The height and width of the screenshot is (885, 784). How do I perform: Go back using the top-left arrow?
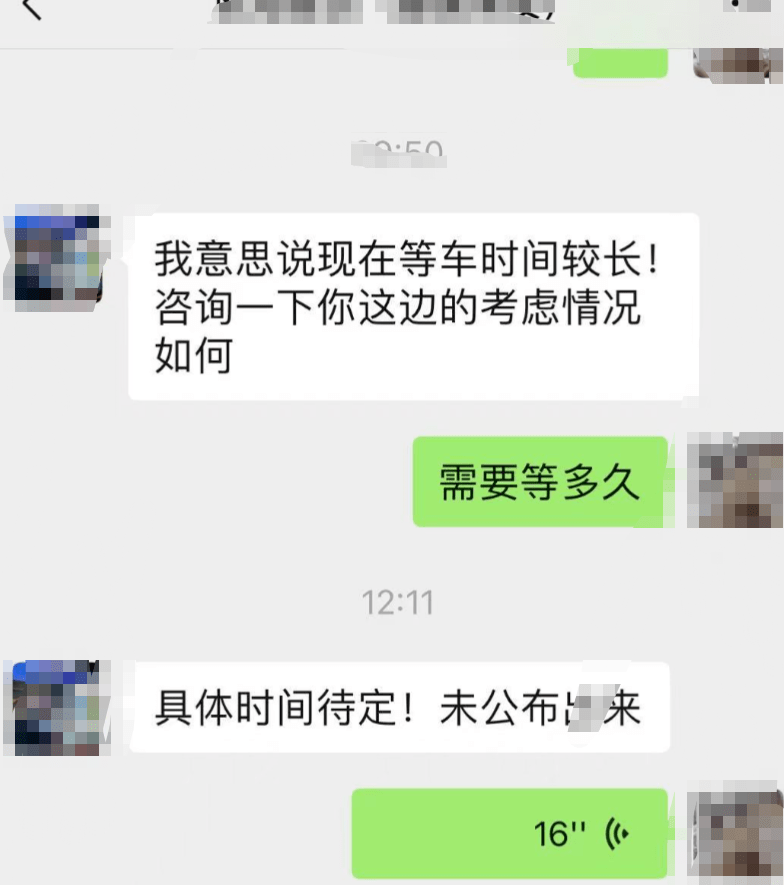click(32, 9)
